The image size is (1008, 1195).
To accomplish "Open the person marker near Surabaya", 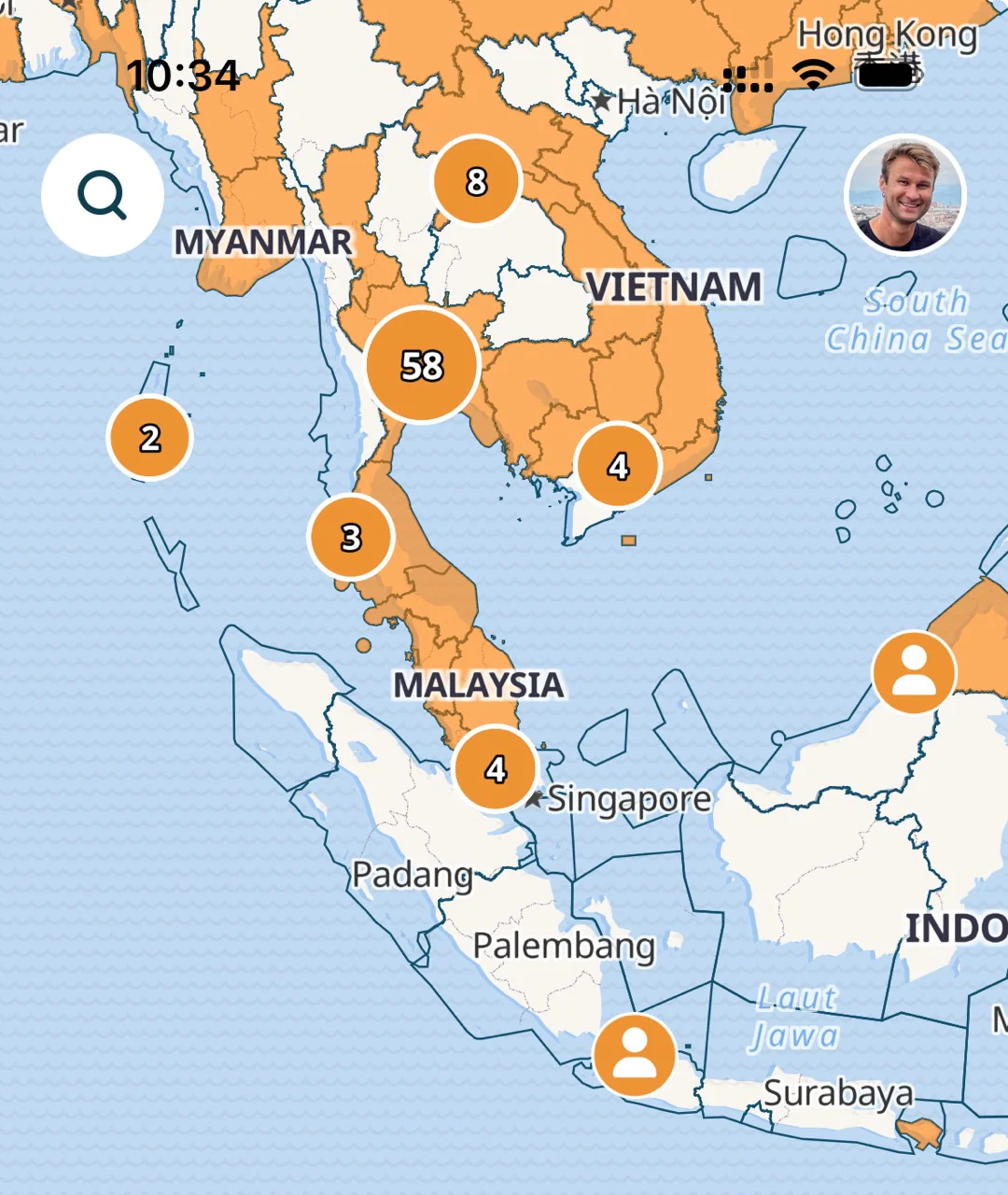I will coord(635,1055).
